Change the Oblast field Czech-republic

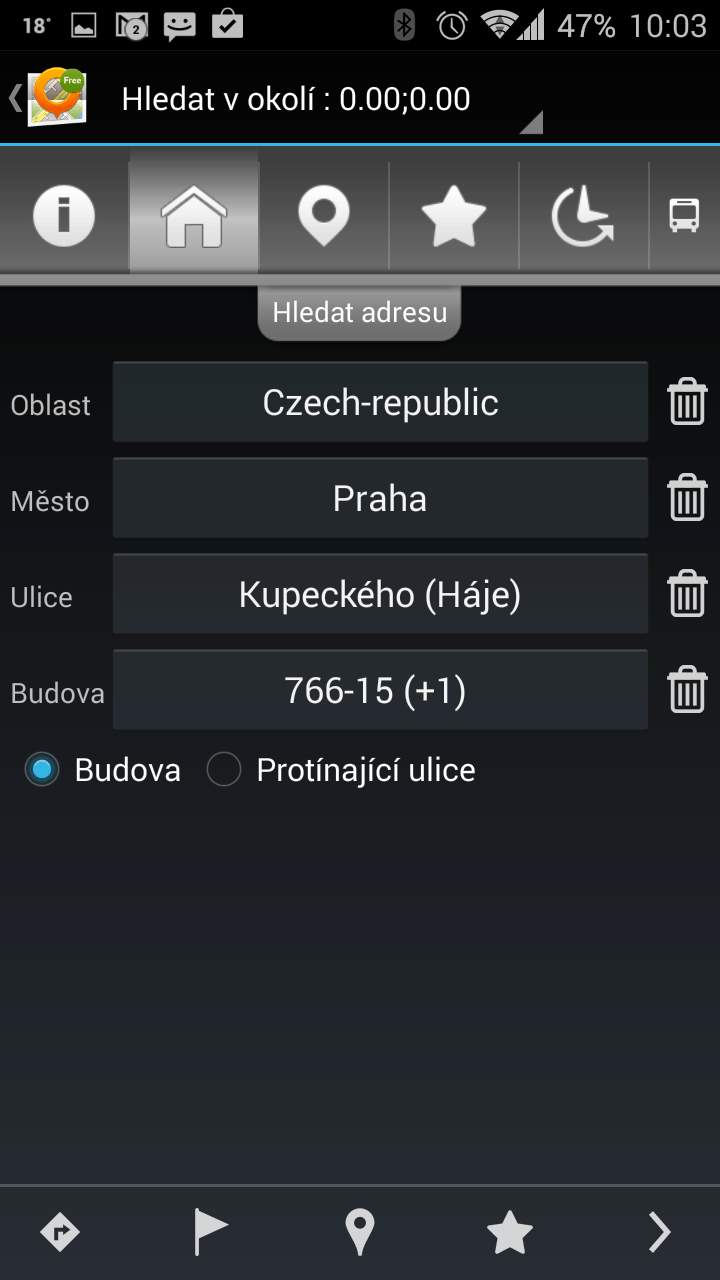[x=380, y=402]
